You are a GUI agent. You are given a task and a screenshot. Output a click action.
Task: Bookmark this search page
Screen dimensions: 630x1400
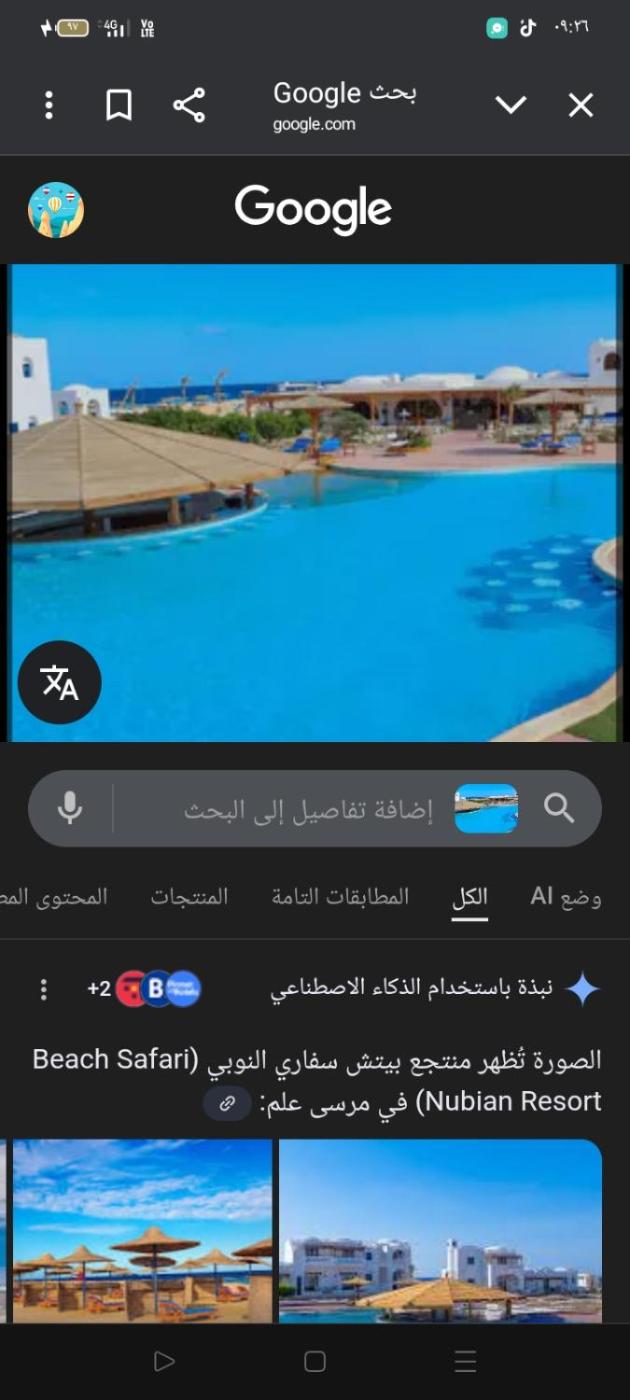click(119, 105)
